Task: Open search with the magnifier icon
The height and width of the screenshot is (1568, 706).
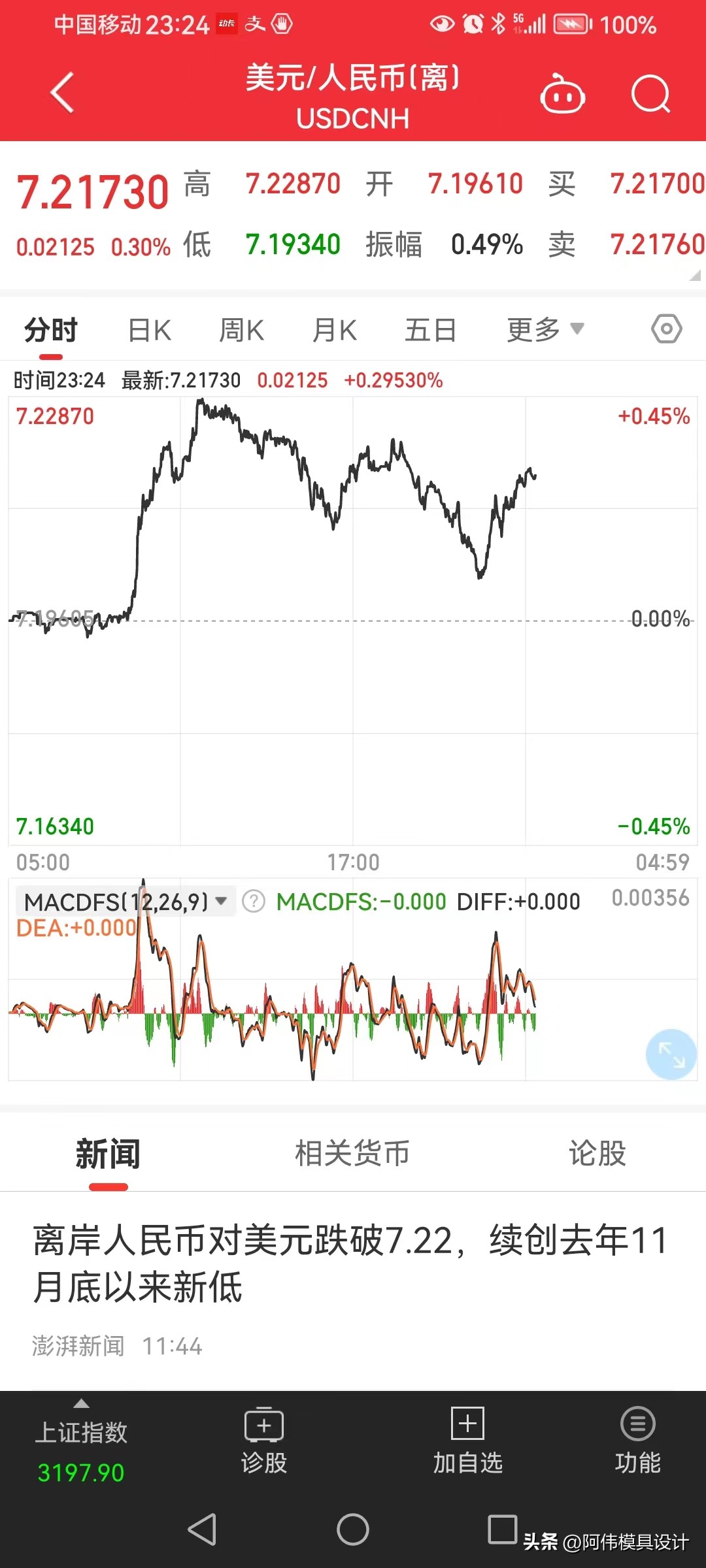Action: [x=650, y=95]
